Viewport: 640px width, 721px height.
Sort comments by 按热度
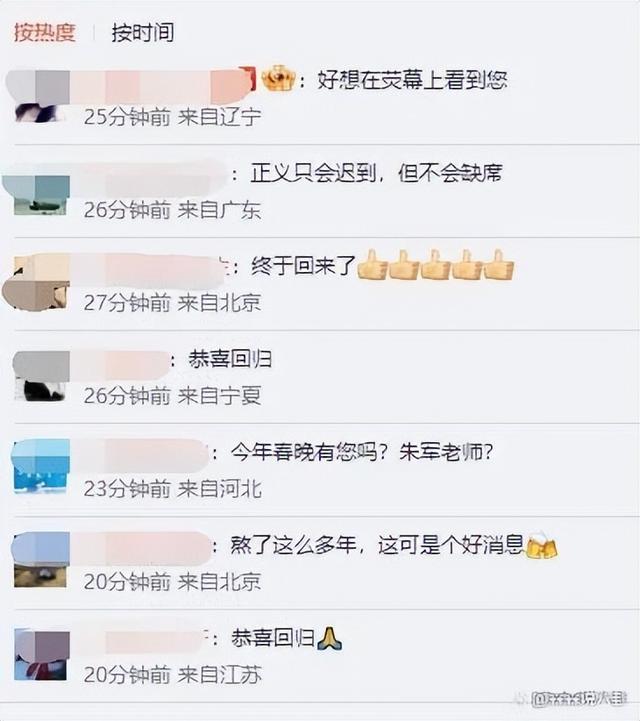pos(44,32)
